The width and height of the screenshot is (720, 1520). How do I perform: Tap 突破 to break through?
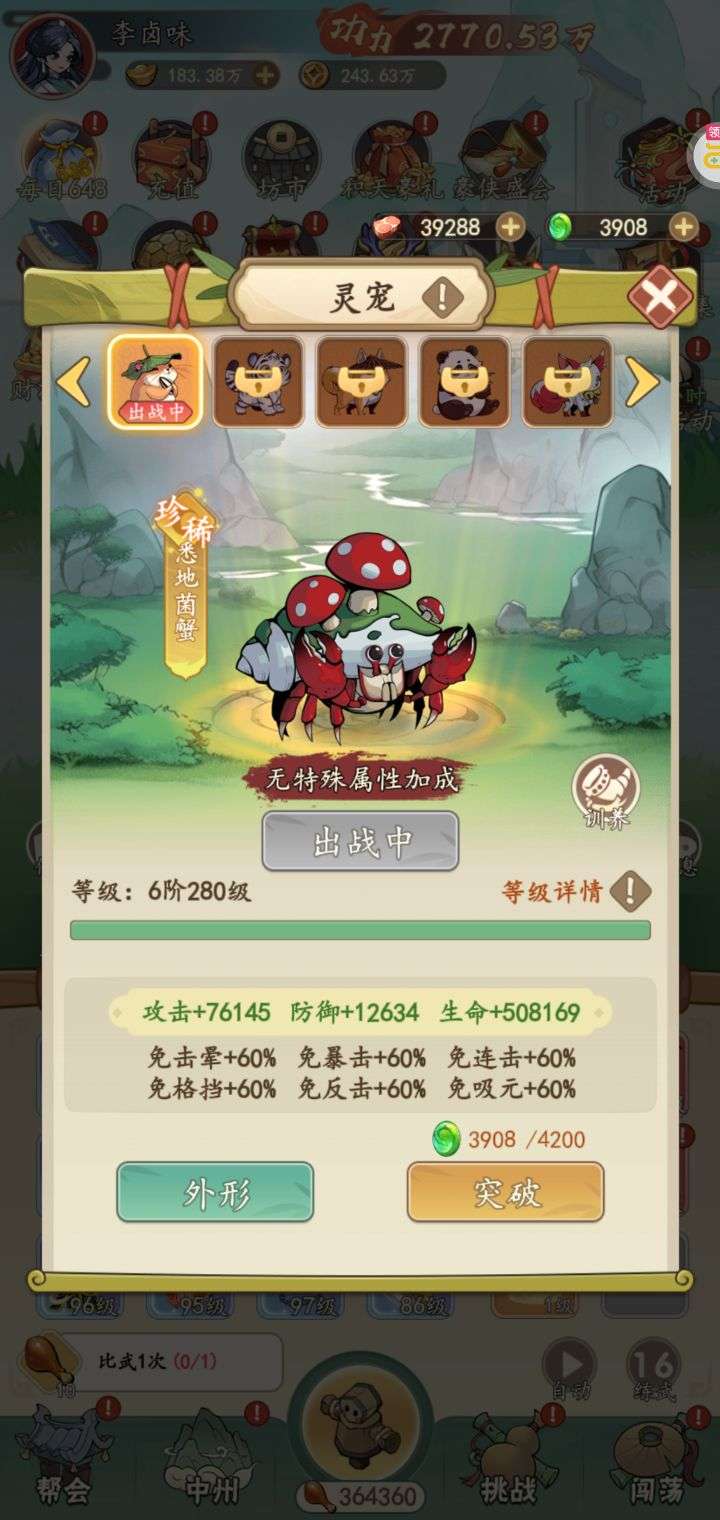pyautogui.click(x=505, y=1192)
